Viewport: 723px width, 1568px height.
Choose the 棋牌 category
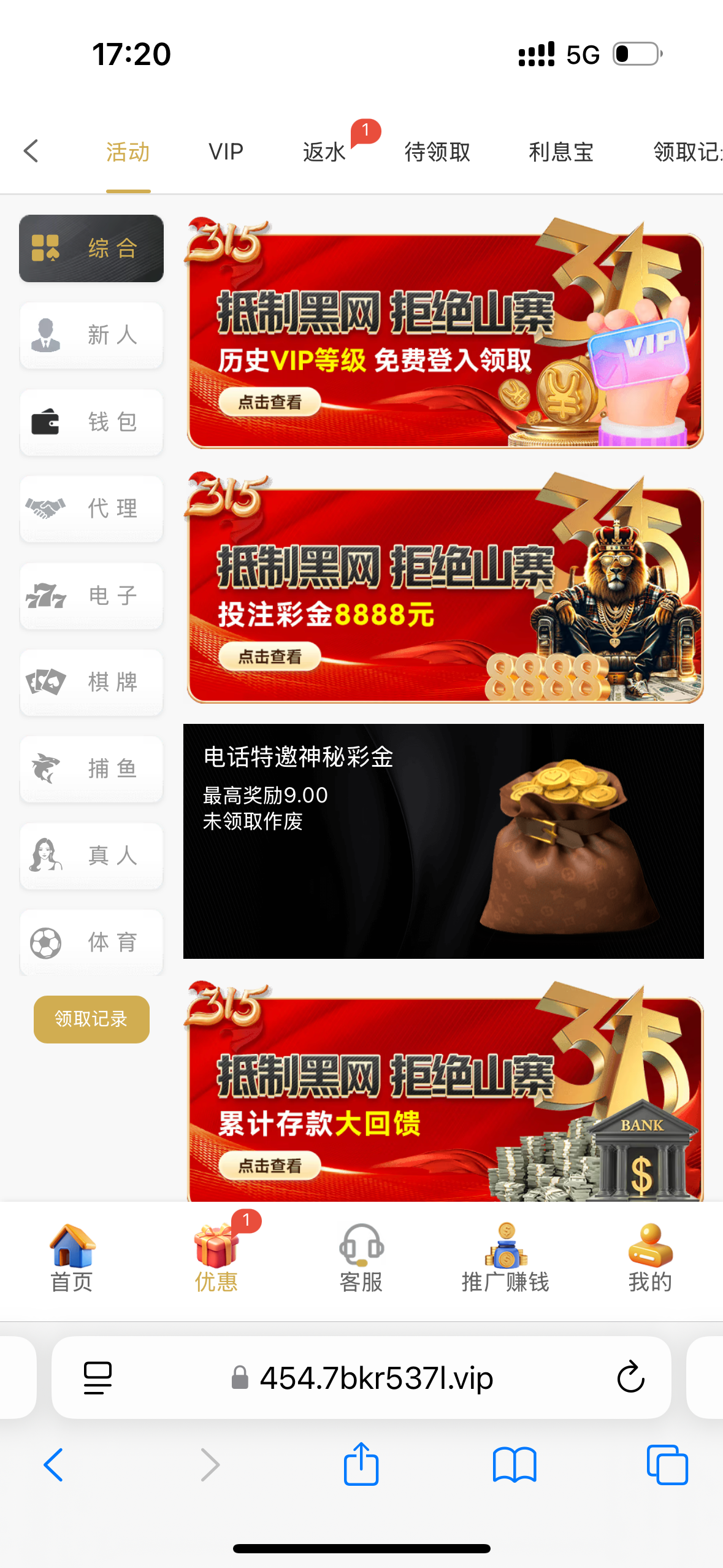pyautogui.click(x=91, y=682)
